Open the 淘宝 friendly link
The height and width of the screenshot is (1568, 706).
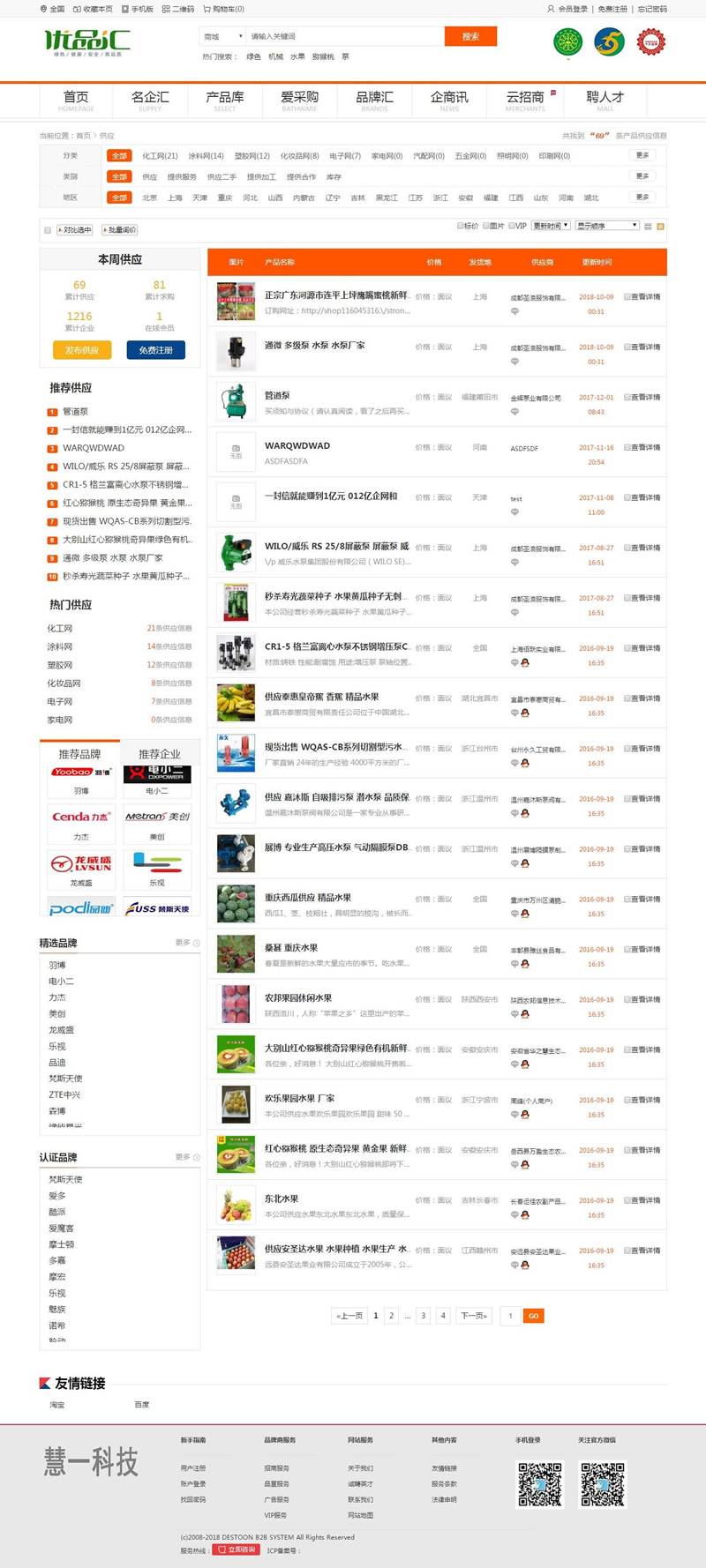(57, 1404)
